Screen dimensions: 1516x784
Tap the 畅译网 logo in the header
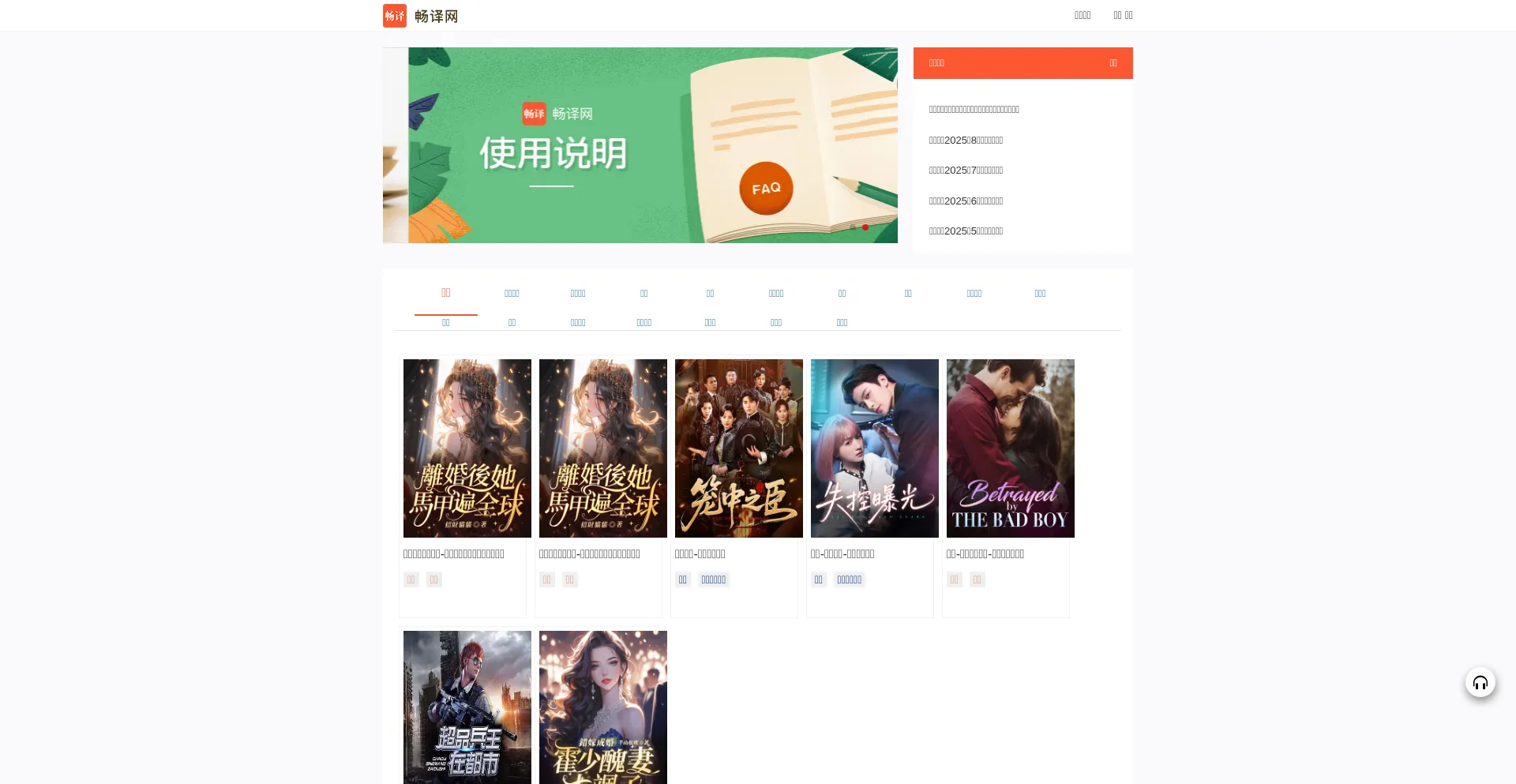[x=420, y=16]
